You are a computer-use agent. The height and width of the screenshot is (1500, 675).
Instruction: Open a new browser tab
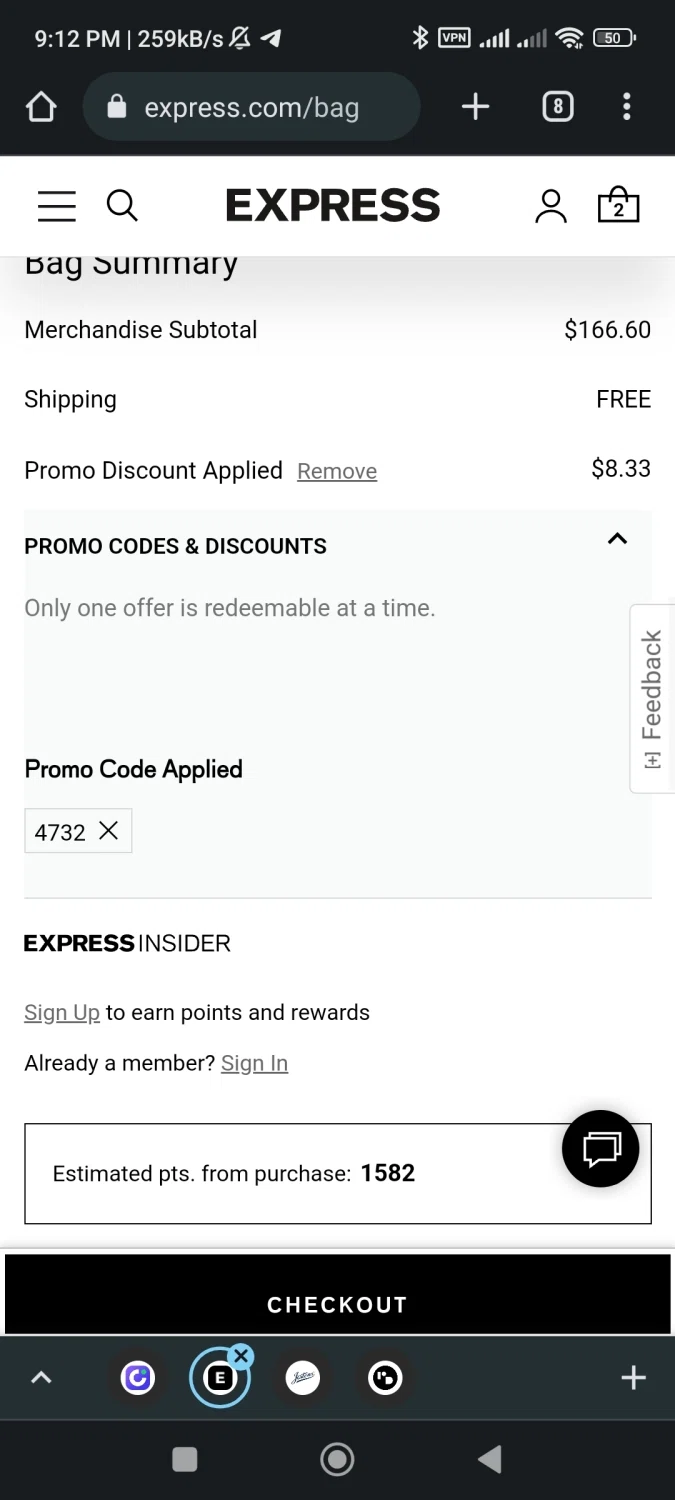click(x=476, y=107)
